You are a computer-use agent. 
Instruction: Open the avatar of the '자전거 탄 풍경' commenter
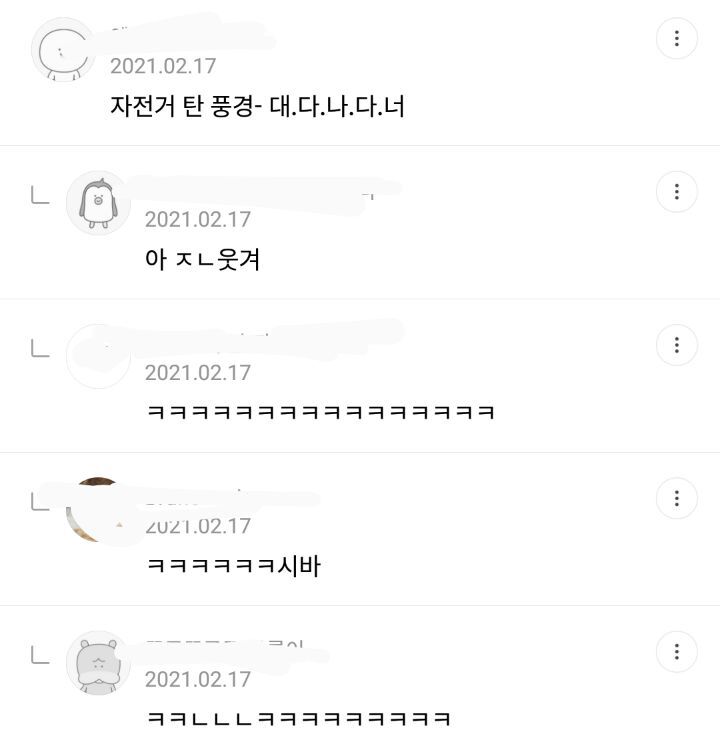coord(63,50)
